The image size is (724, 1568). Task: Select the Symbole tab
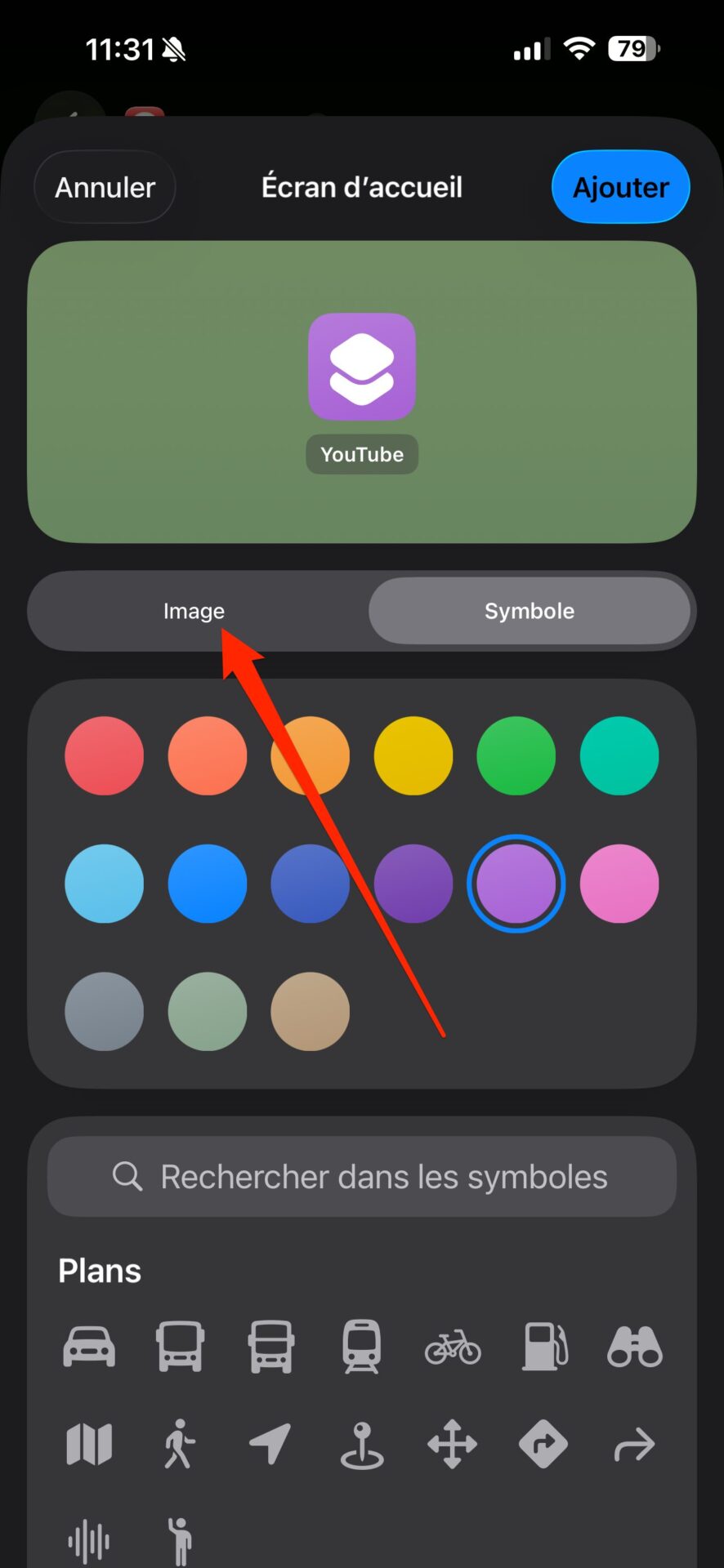click(x=530, y=611)
